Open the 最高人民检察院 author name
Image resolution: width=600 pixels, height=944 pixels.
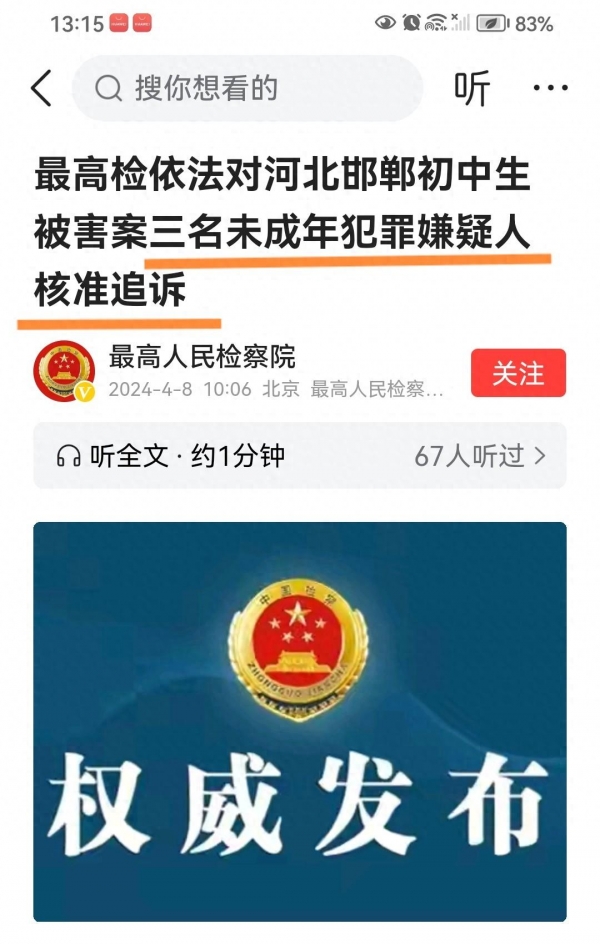(202, 356)
